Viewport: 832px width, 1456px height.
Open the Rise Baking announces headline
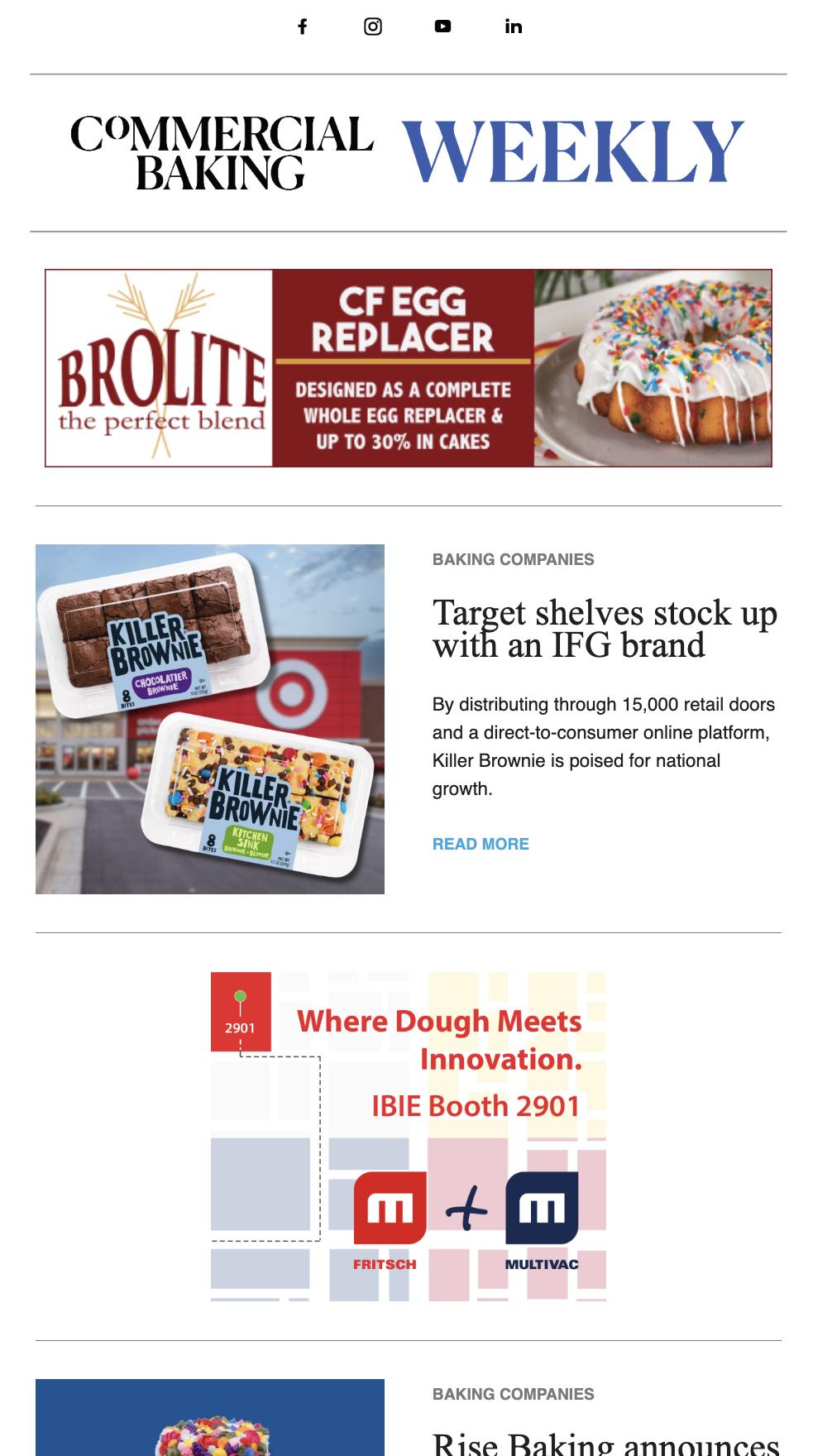click(605, 1442)
